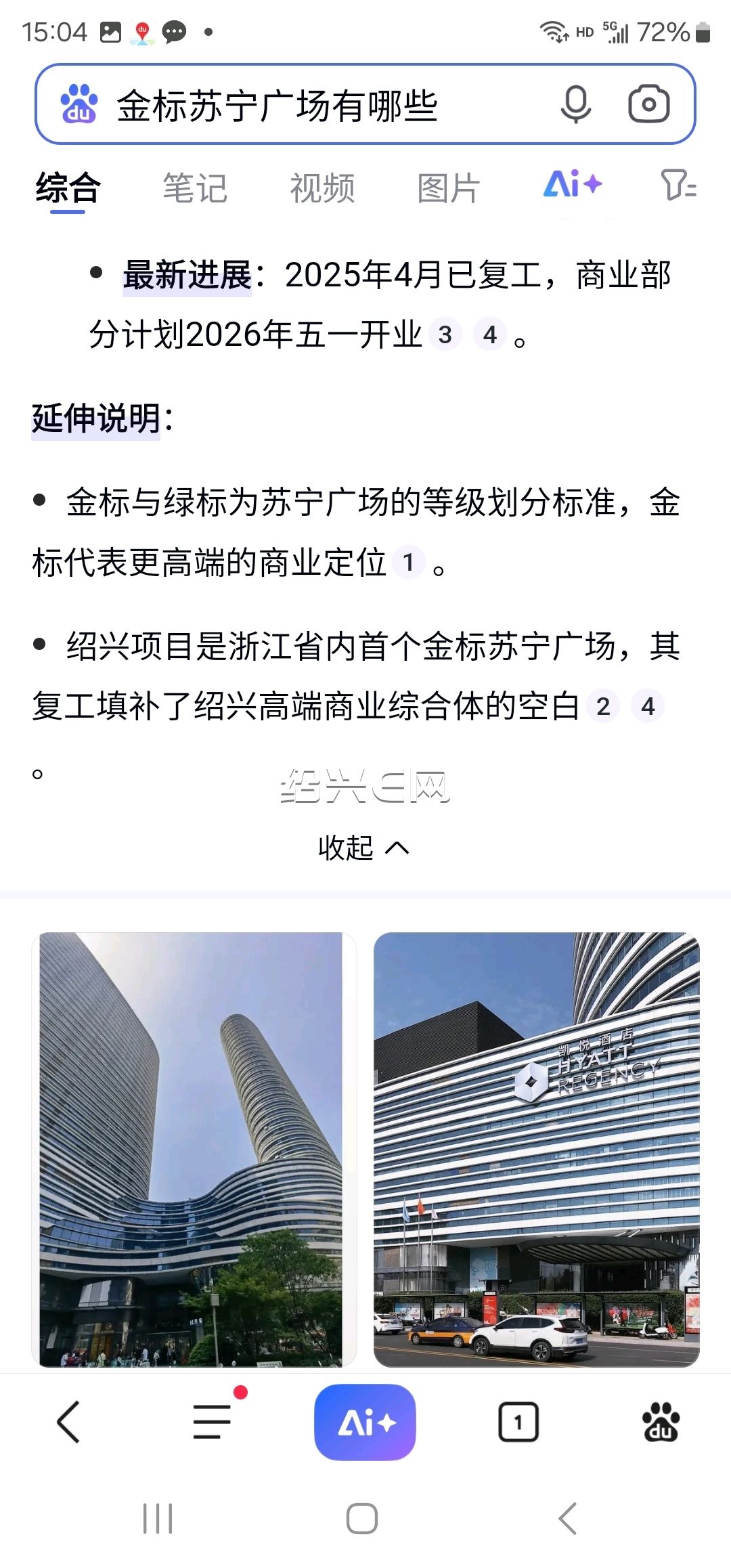Collapse the answer with 收起
This screenshot has width=731, height=1568.
click(364, 848)
